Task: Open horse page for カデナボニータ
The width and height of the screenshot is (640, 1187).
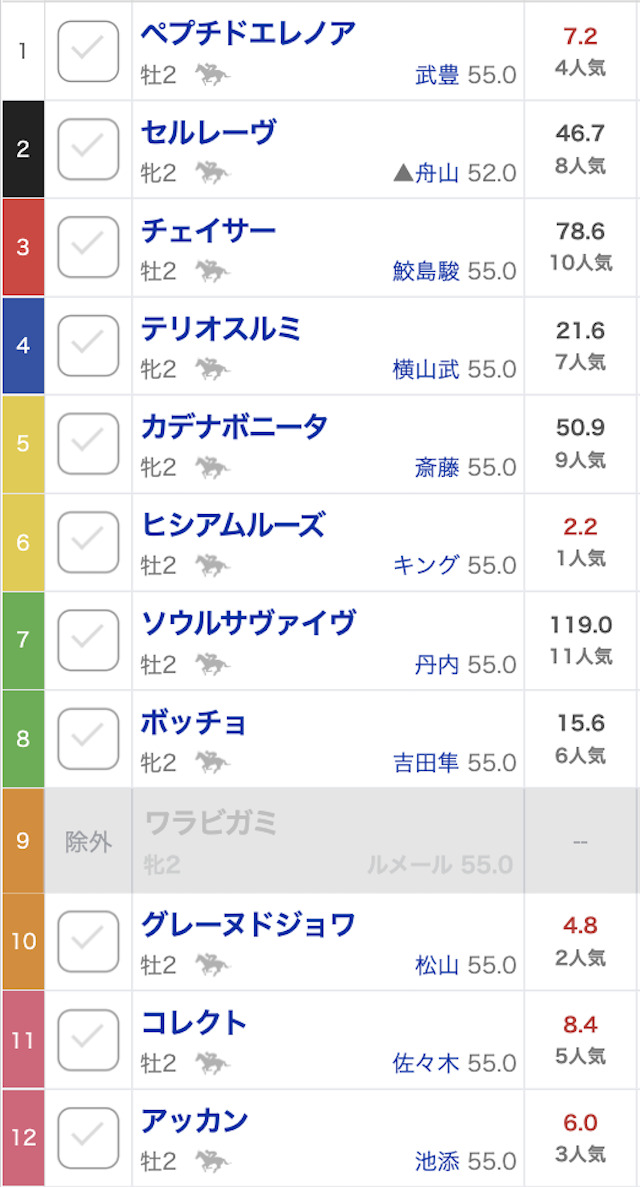Action: [x=235, y=427]
